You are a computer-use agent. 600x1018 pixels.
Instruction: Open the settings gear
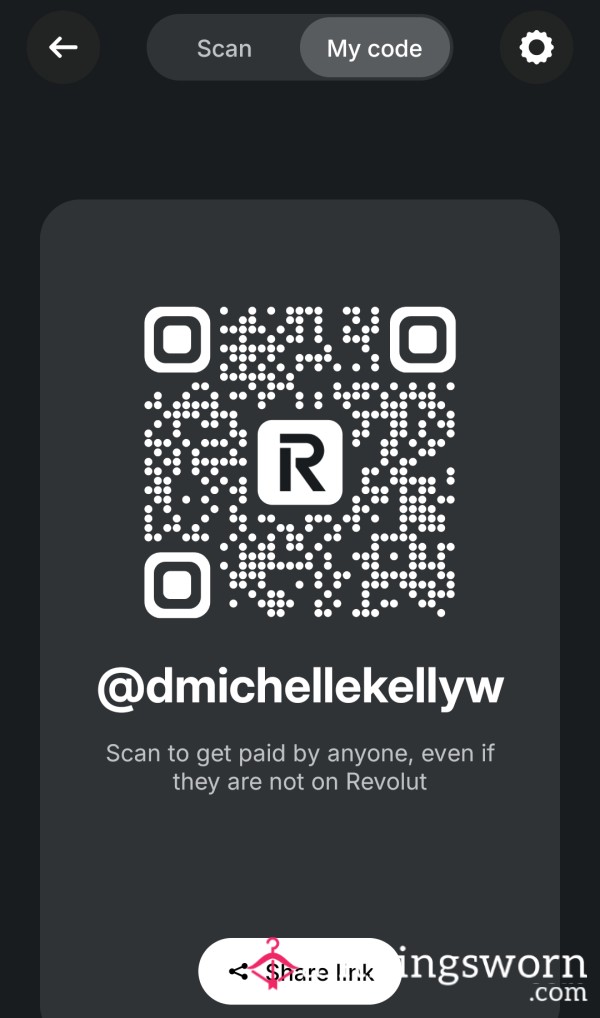(536, 47)
